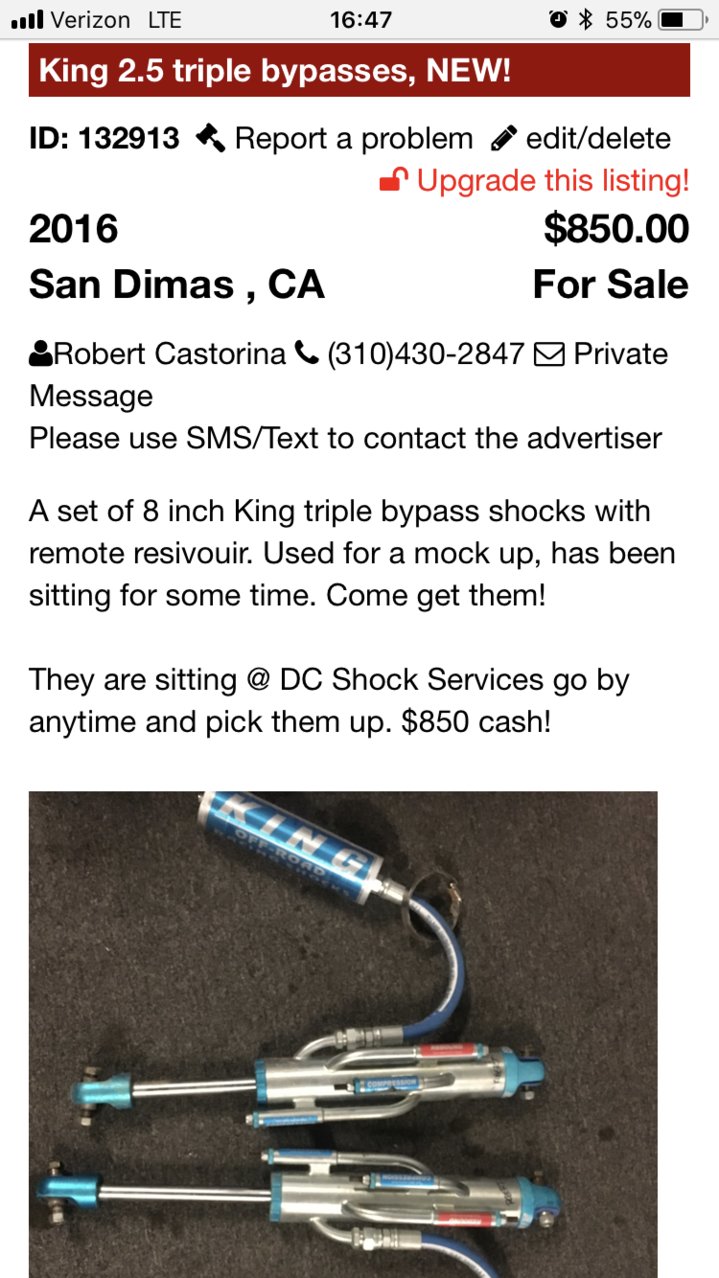The image size is (719, 1278).
Task: Tap Upgrade this listing!
Action: (535, 181)
